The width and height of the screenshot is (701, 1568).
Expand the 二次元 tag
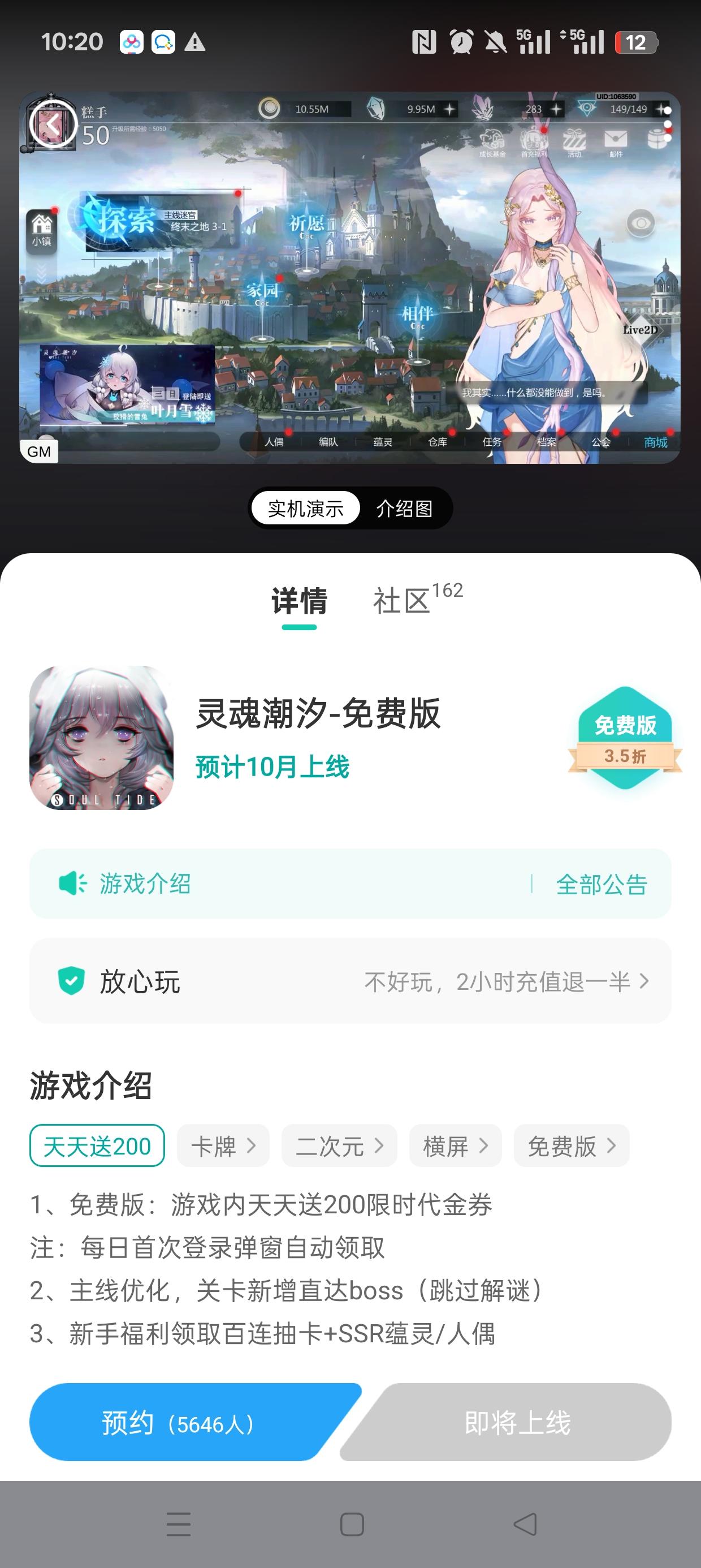(x=339, y=1145)
